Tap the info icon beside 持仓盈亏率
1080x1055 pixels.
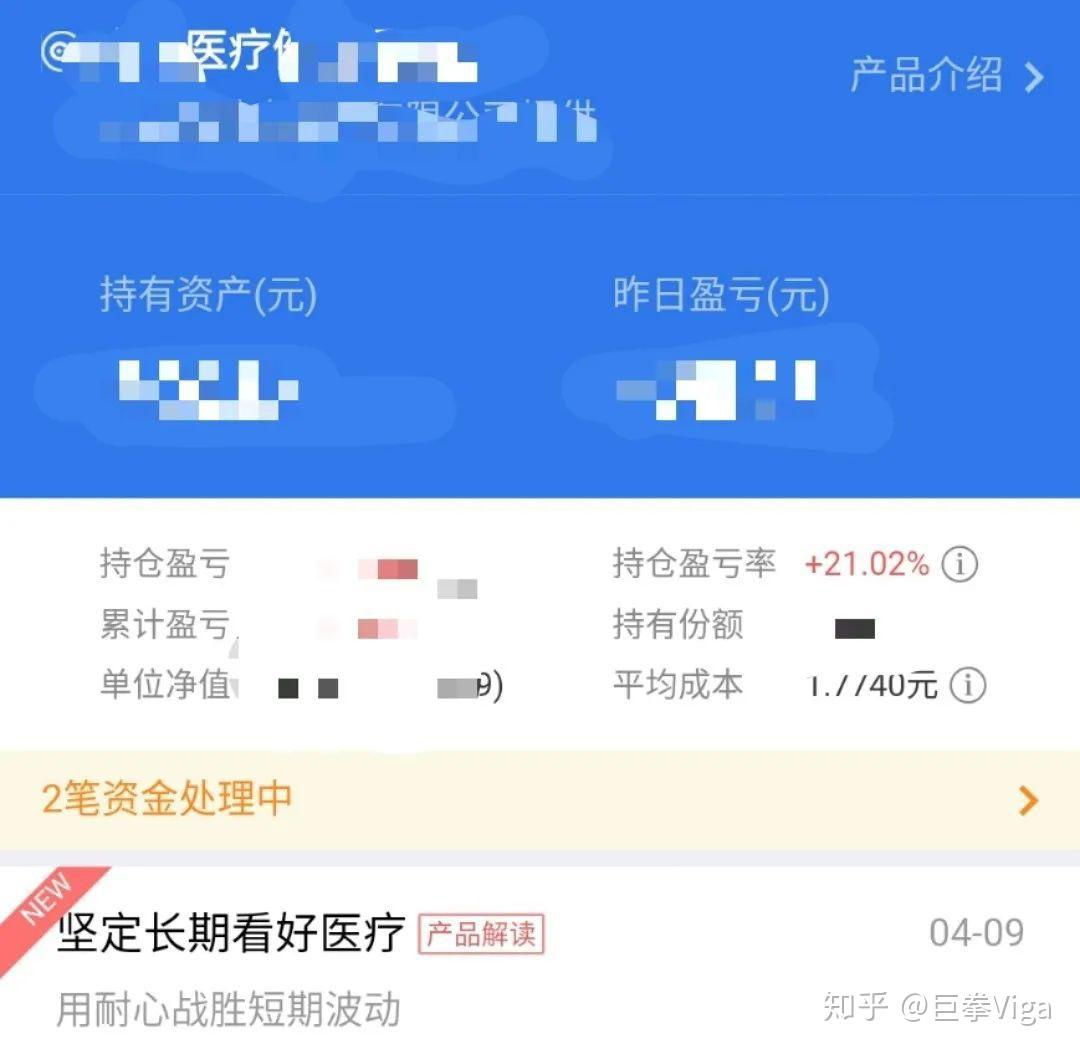(960, 565)
